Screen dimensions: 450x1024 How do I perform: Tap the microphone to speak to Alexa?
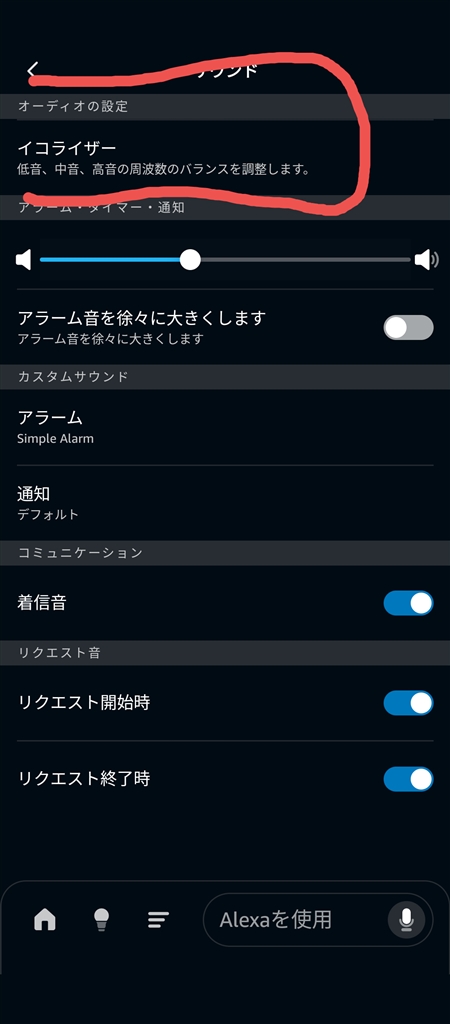(406, 920)
